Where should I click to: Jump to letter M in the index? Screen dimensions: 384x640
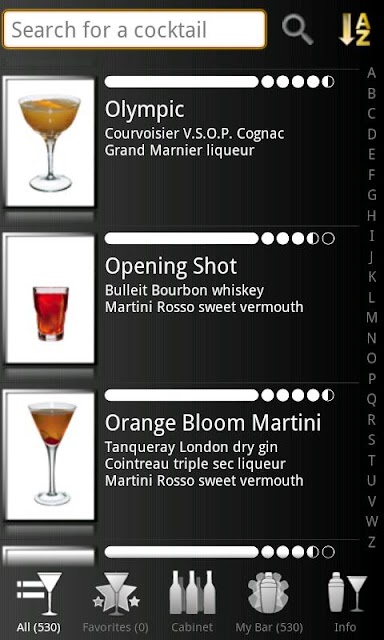(371, 317)
